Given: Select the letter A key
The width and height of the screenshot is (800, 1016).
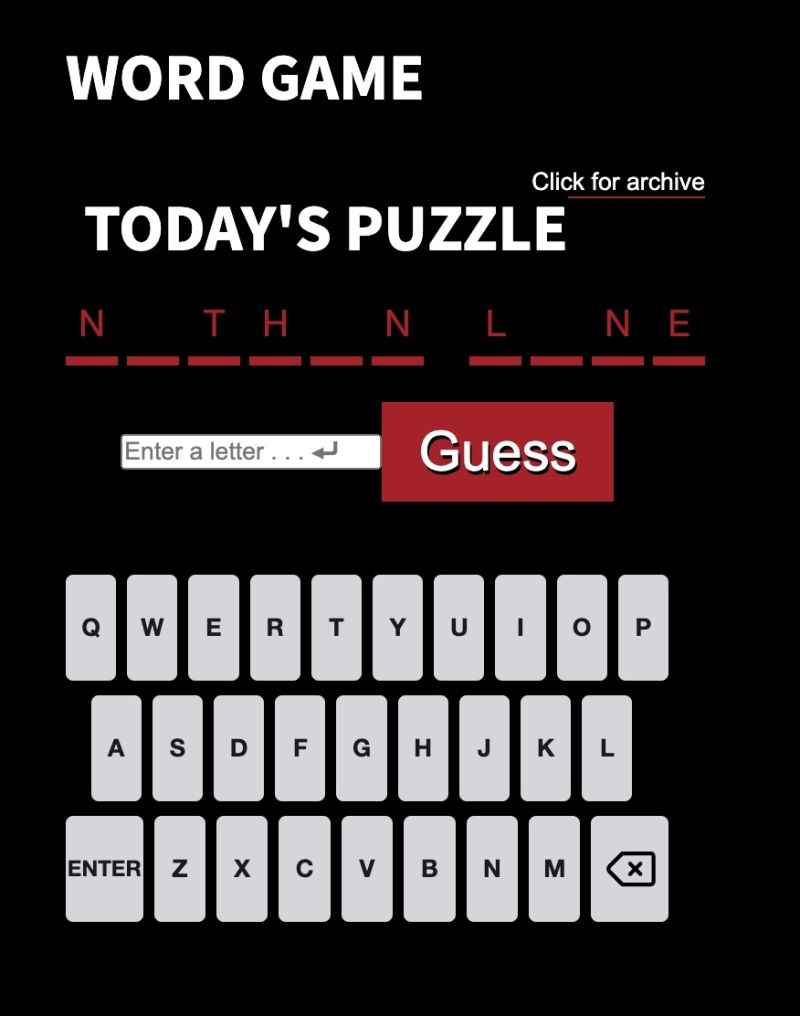Looking at the screenshot, I should [116, 748].
